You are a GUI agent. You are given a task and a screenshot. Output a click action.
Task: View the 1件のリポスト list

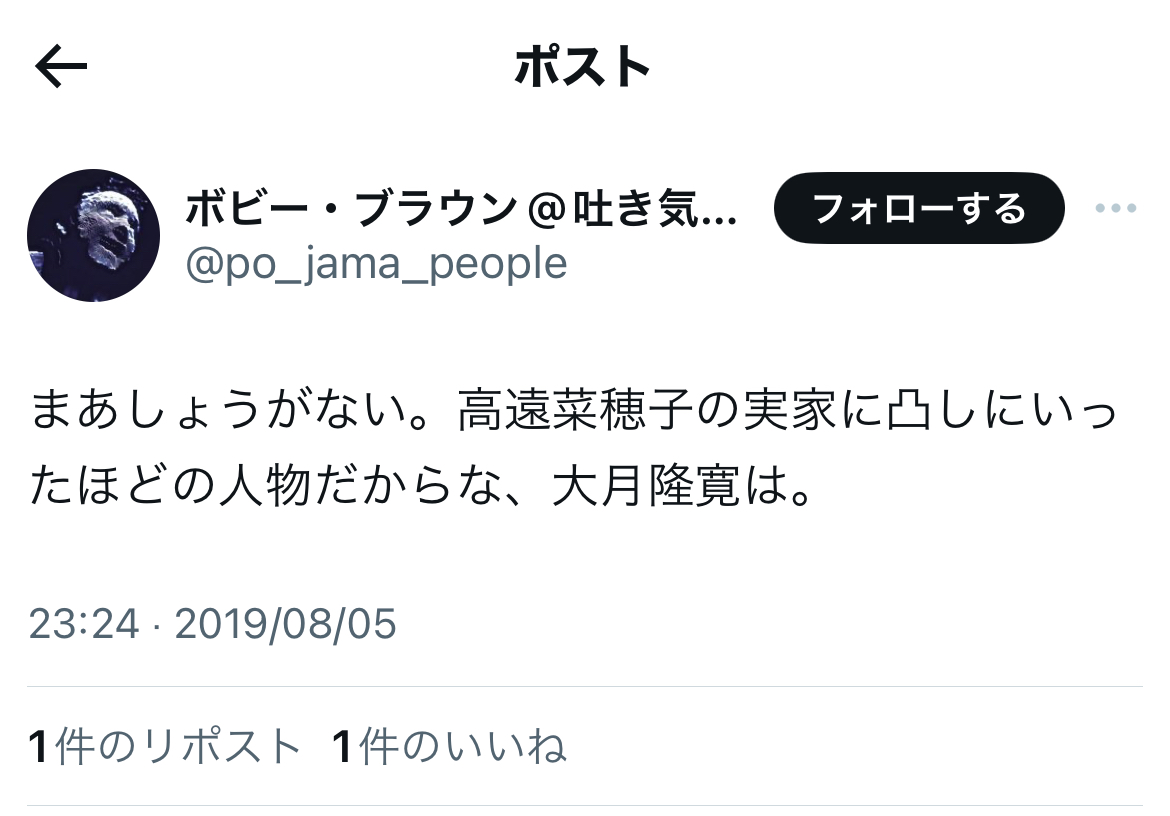point(164,746)
